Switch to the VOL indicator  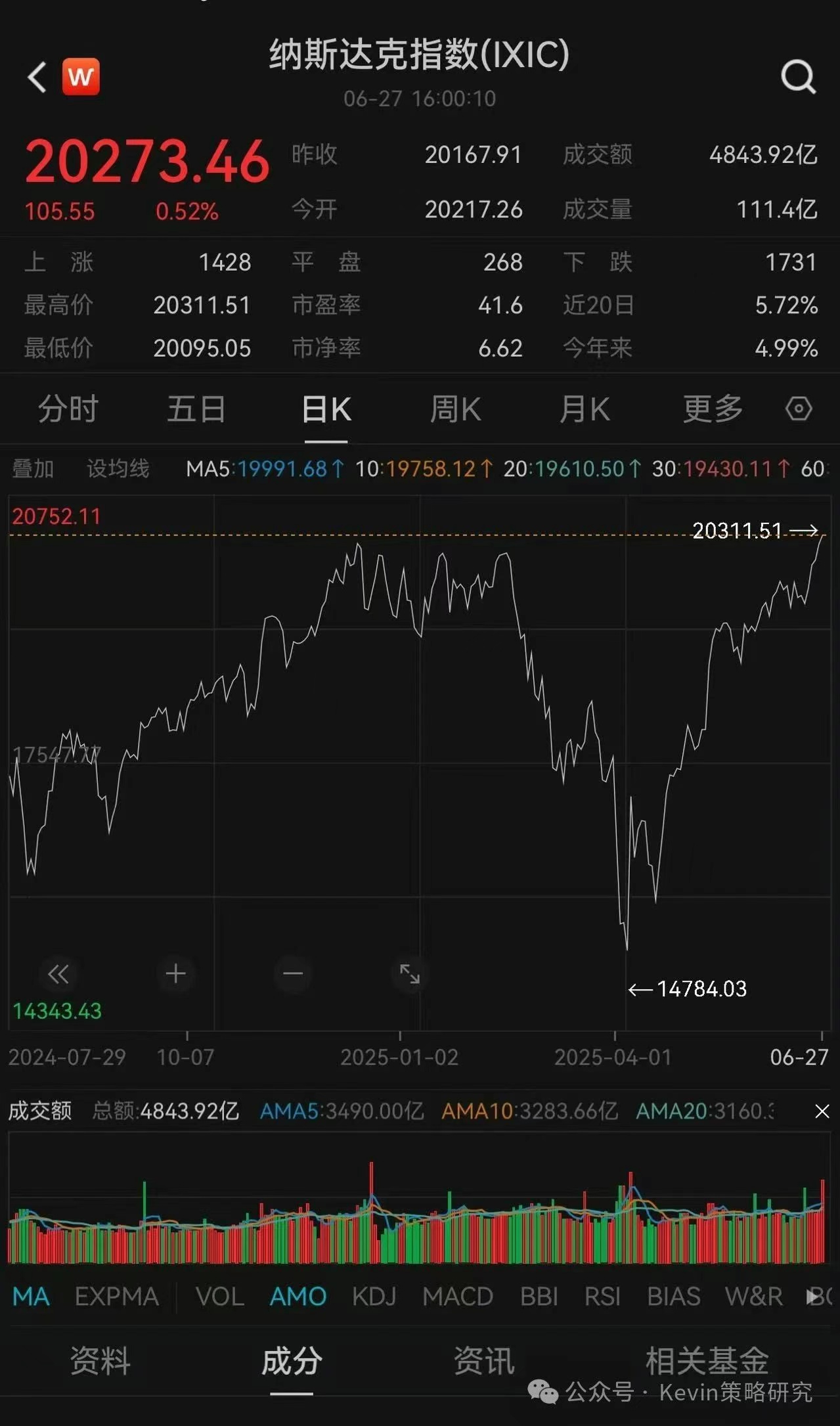pyautogui.click(x=220, y=1297)
